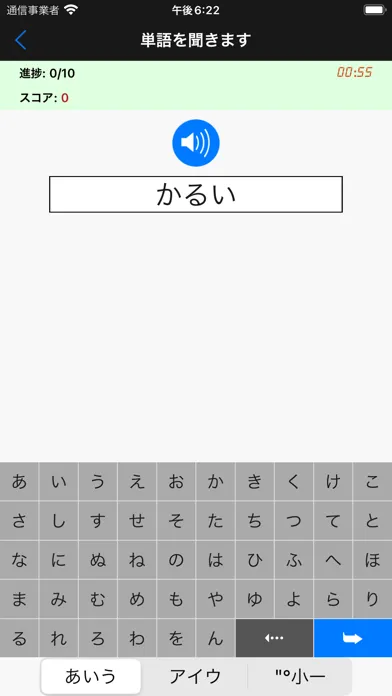Type the ゆ key
The image size is (392, 696).
(255, 599)
